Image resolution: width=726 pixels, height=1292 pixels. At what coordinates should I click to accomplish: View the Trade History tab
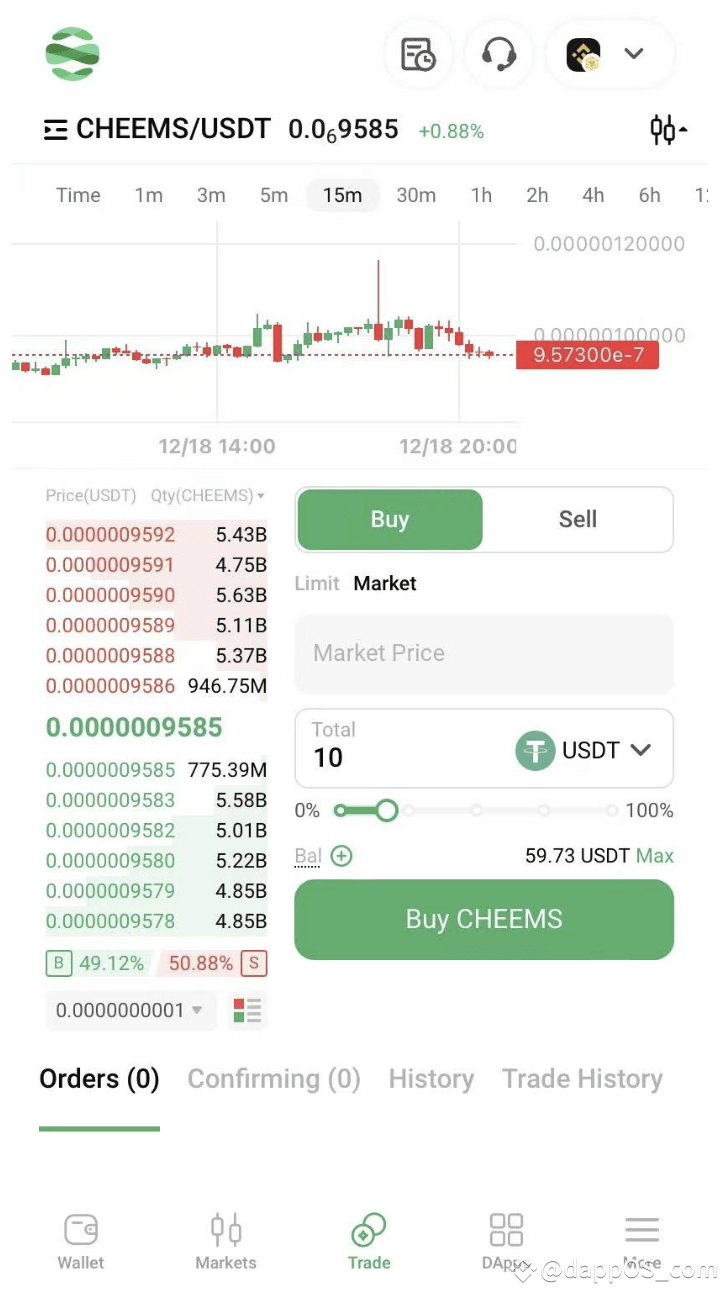[582, 1079]
